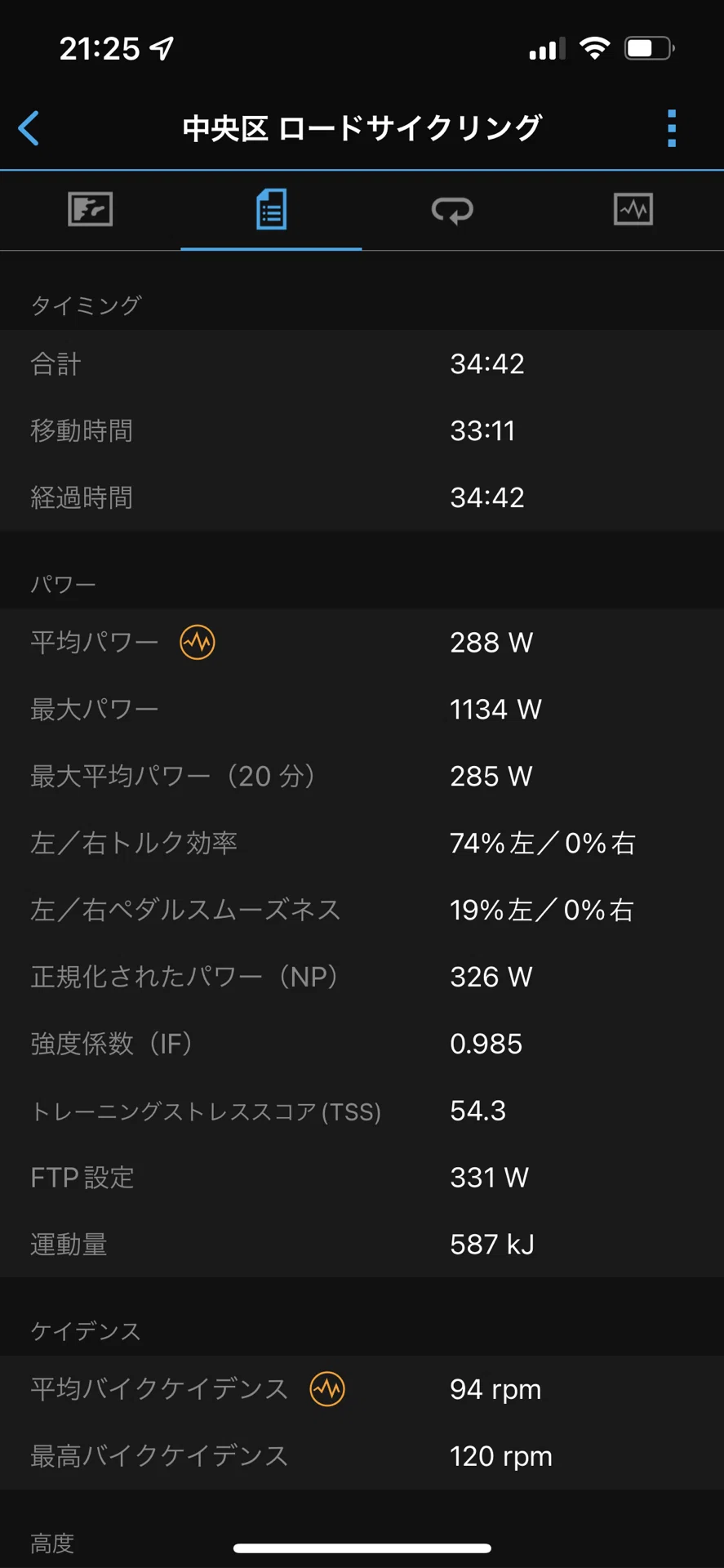
Task: Open the three-dot overflow menu
Action: coord(672,128)
